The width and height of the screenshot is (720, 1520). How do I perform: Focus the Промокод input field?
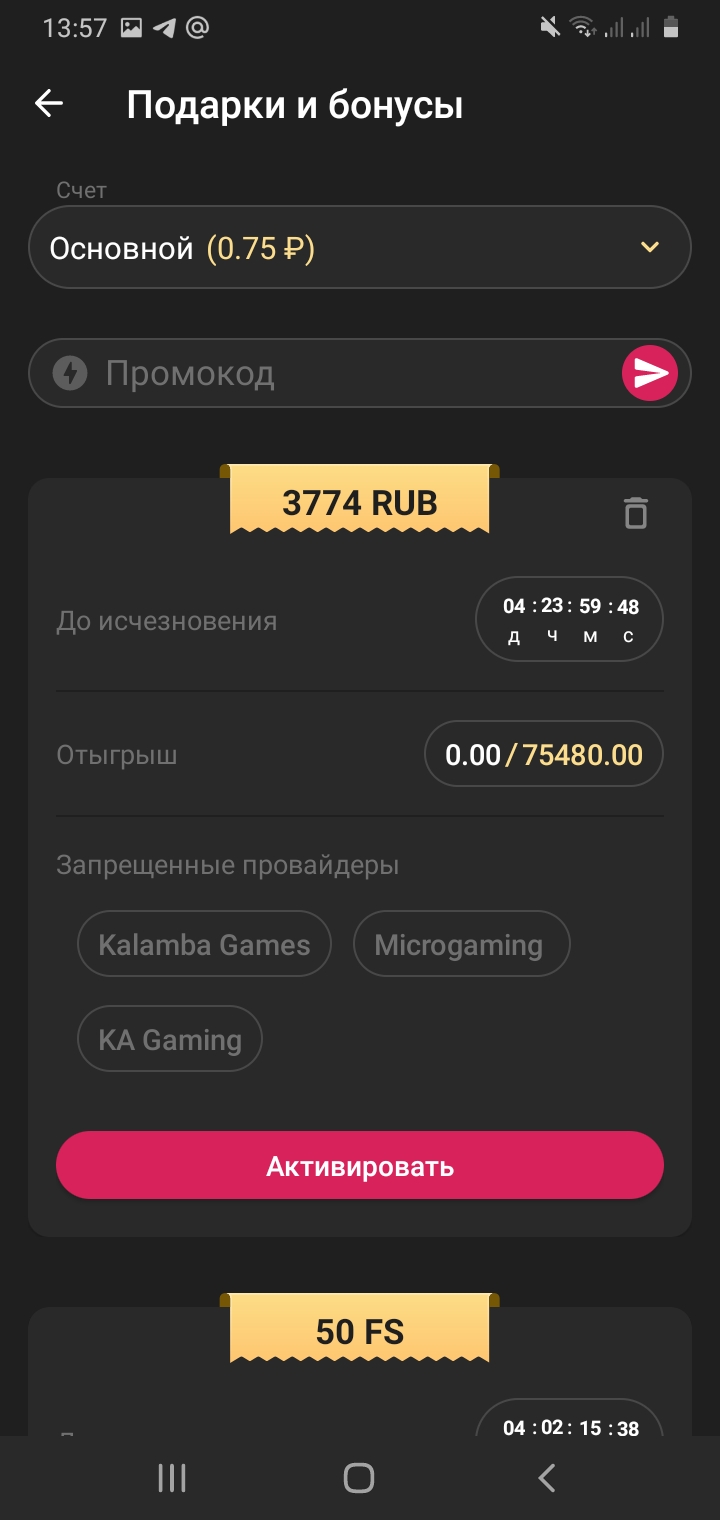click(340, 374)
